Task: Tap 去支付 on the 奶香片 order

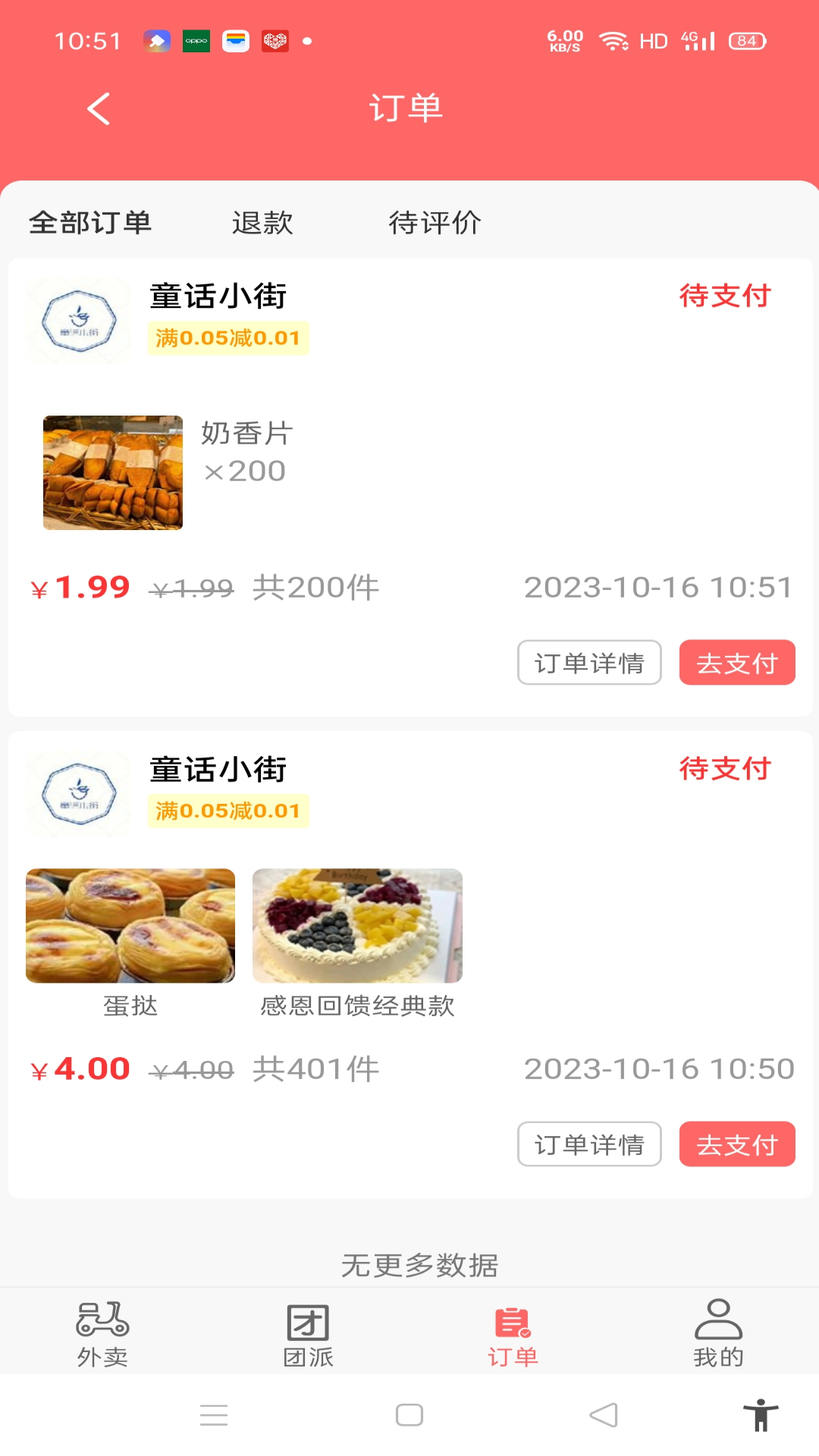Action: pos(737,662)
